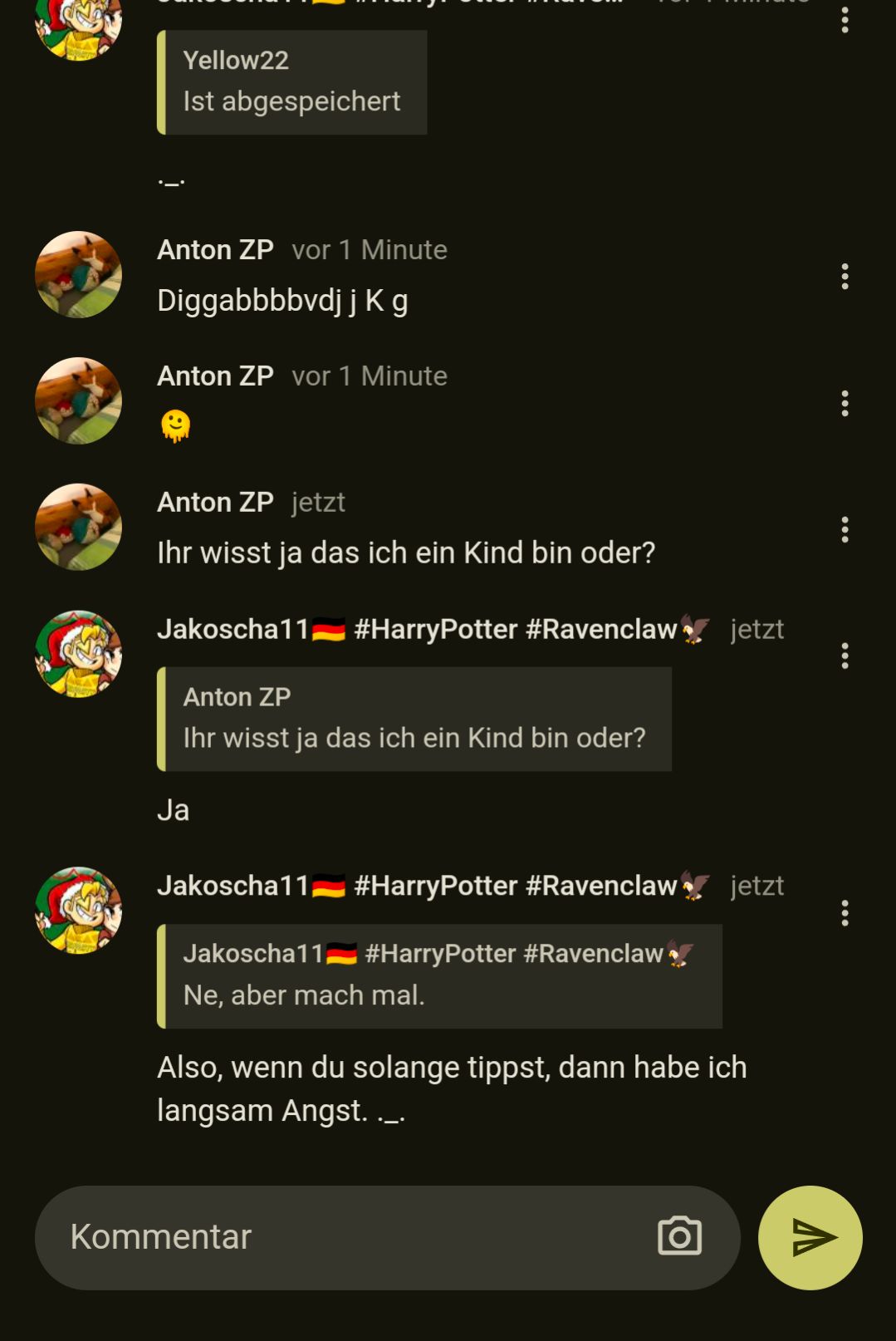Image resolution: width=896 pixels, height=1341 pixels.
Task: Jump to quoted 'Ne, aber mach mal.' message
Action: [x=439, y=976]
